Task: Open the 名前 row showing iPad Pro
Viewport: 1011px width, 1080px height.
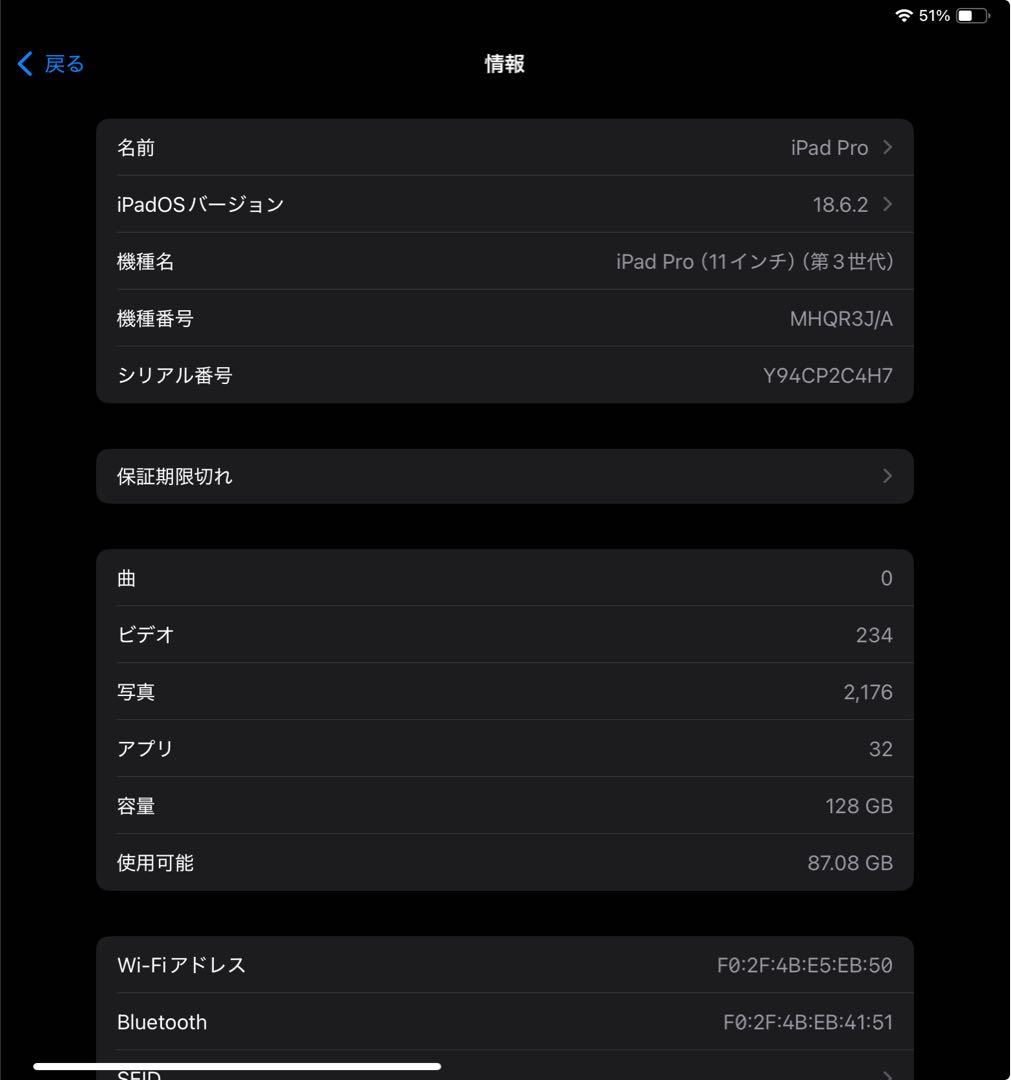Action: coord(505,147)
